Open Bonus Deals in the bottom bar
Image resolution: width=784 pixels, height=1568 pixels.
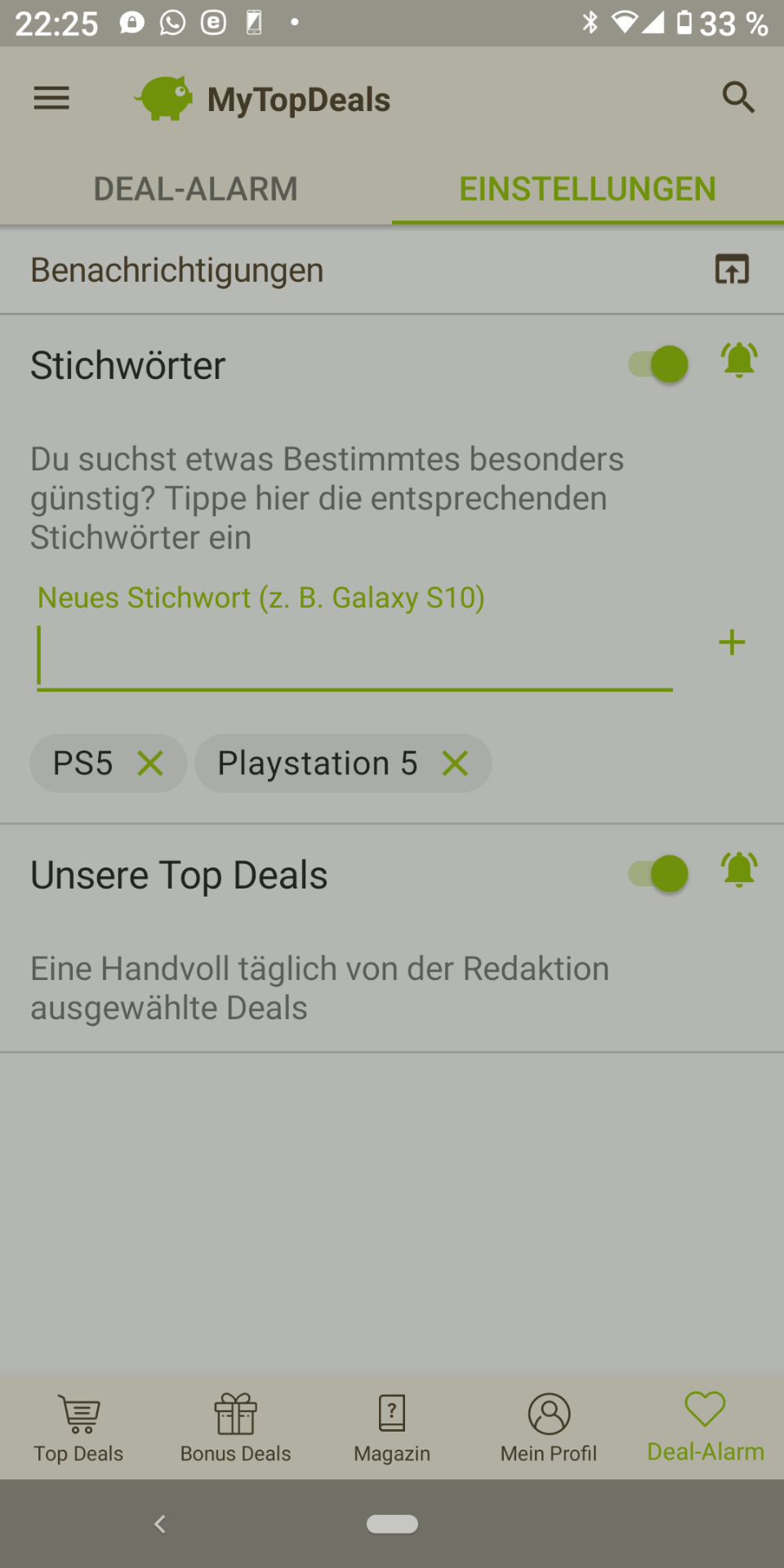pyautogui.click(x=235, y=1428)
